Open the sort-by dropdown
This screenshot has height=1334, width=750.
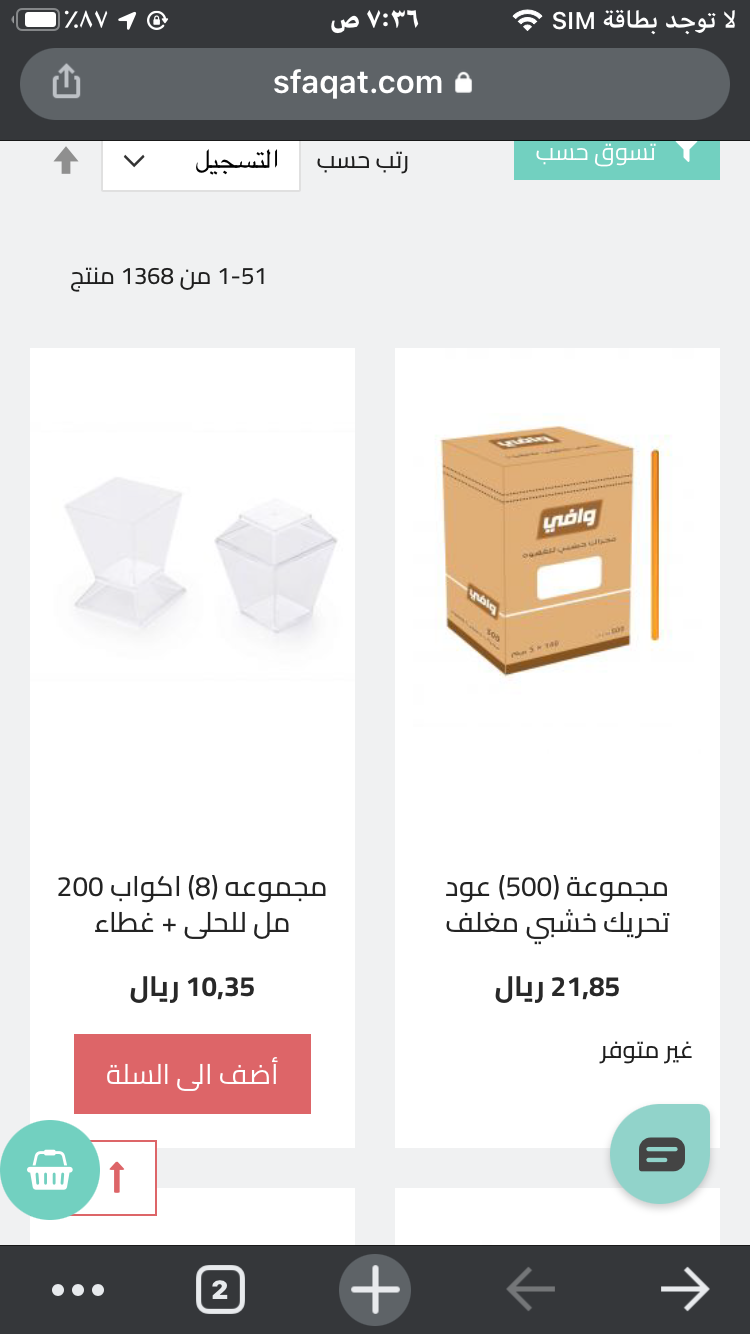tap(201, 161)
